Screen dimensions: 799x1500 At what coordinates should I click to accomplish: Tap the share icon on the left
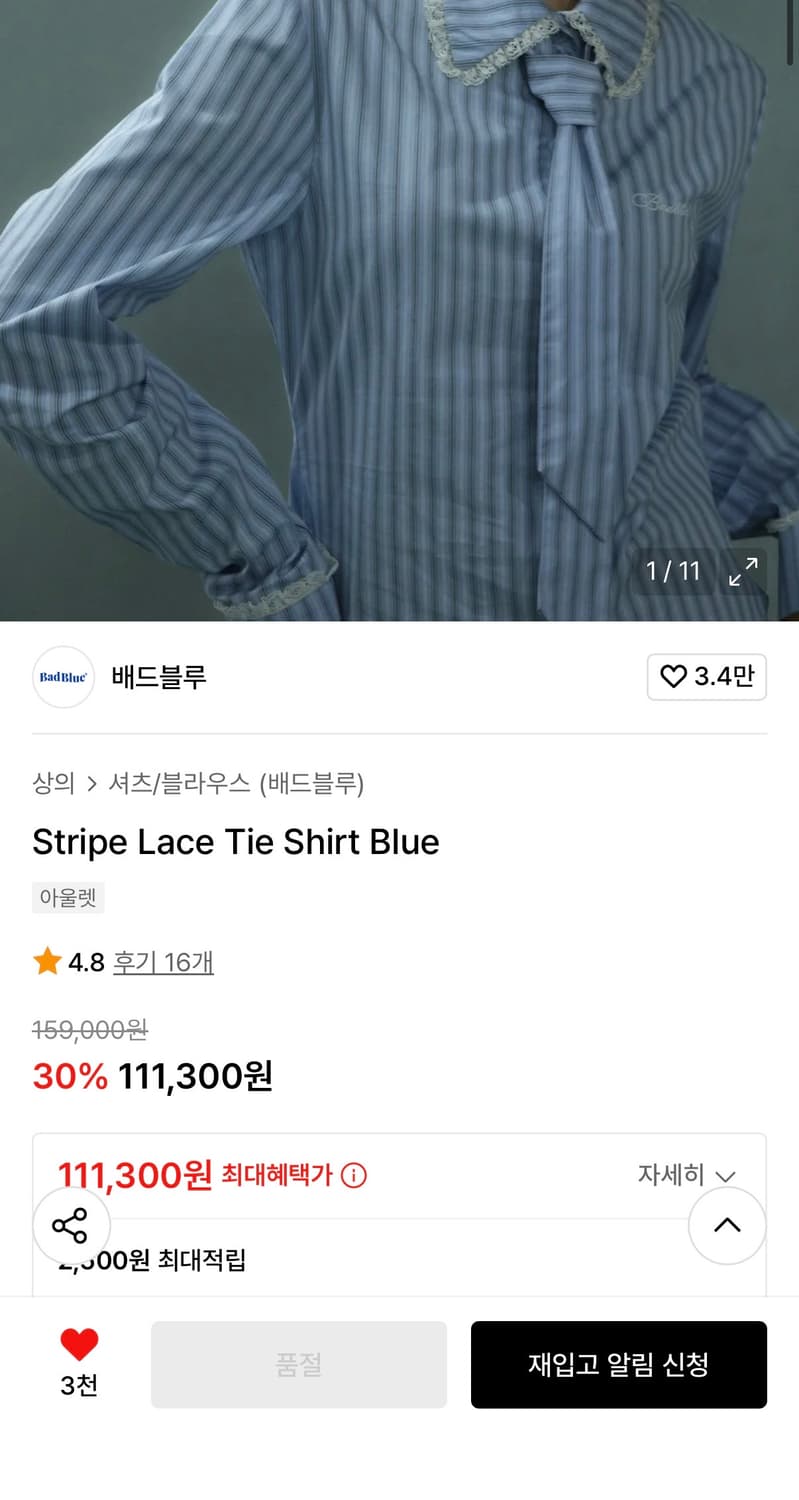(71, 1225)
